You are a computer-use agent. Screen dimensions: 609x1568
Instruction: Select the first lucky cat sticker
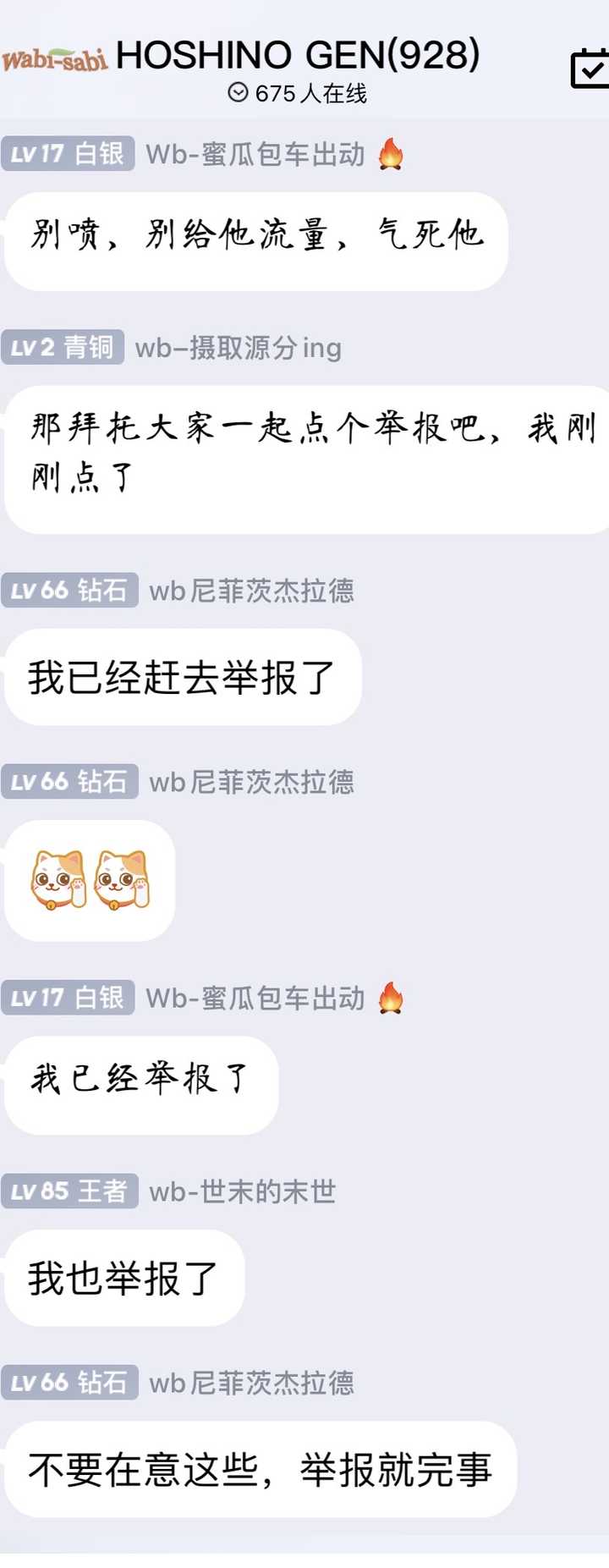(x=58, y=881)
